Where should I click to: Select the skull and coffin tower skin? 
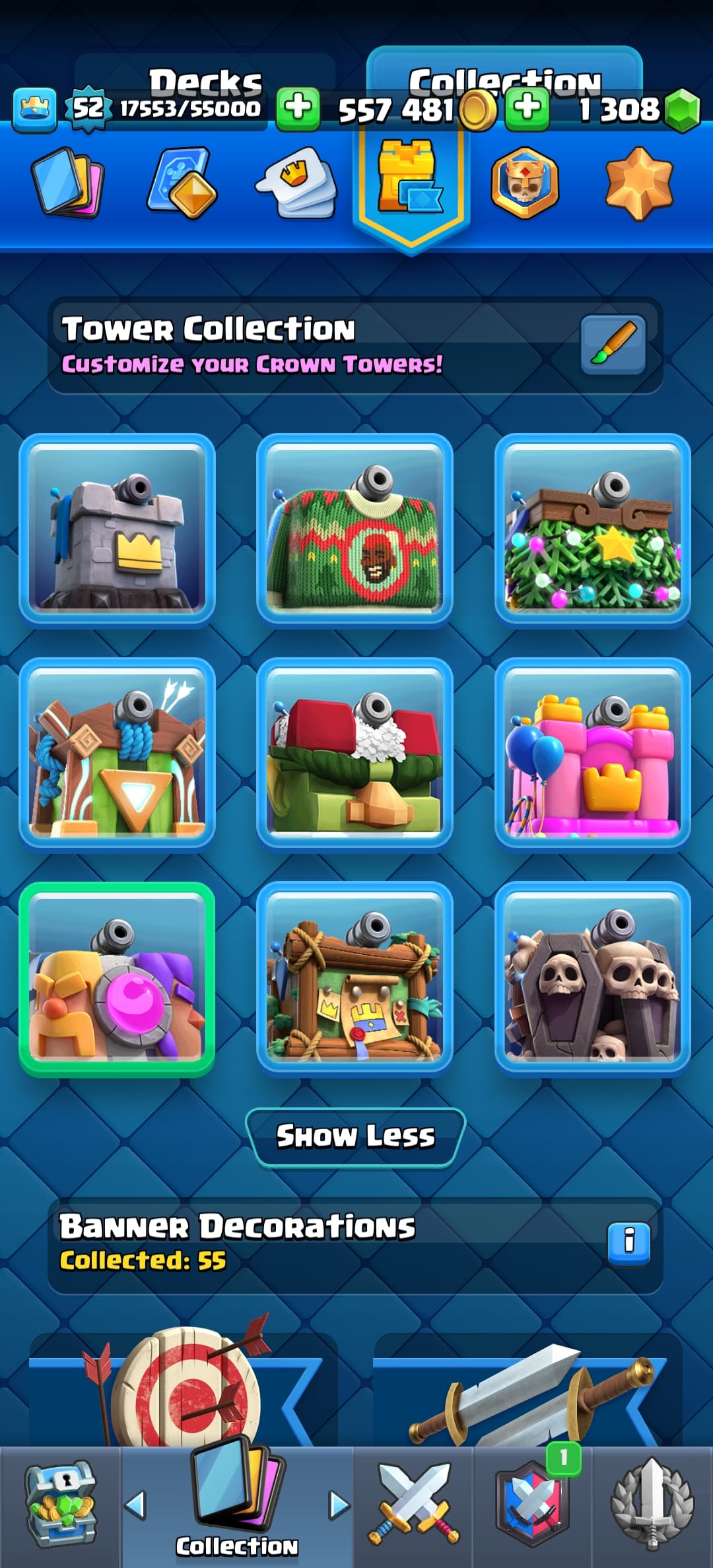(x=592, y=978)
